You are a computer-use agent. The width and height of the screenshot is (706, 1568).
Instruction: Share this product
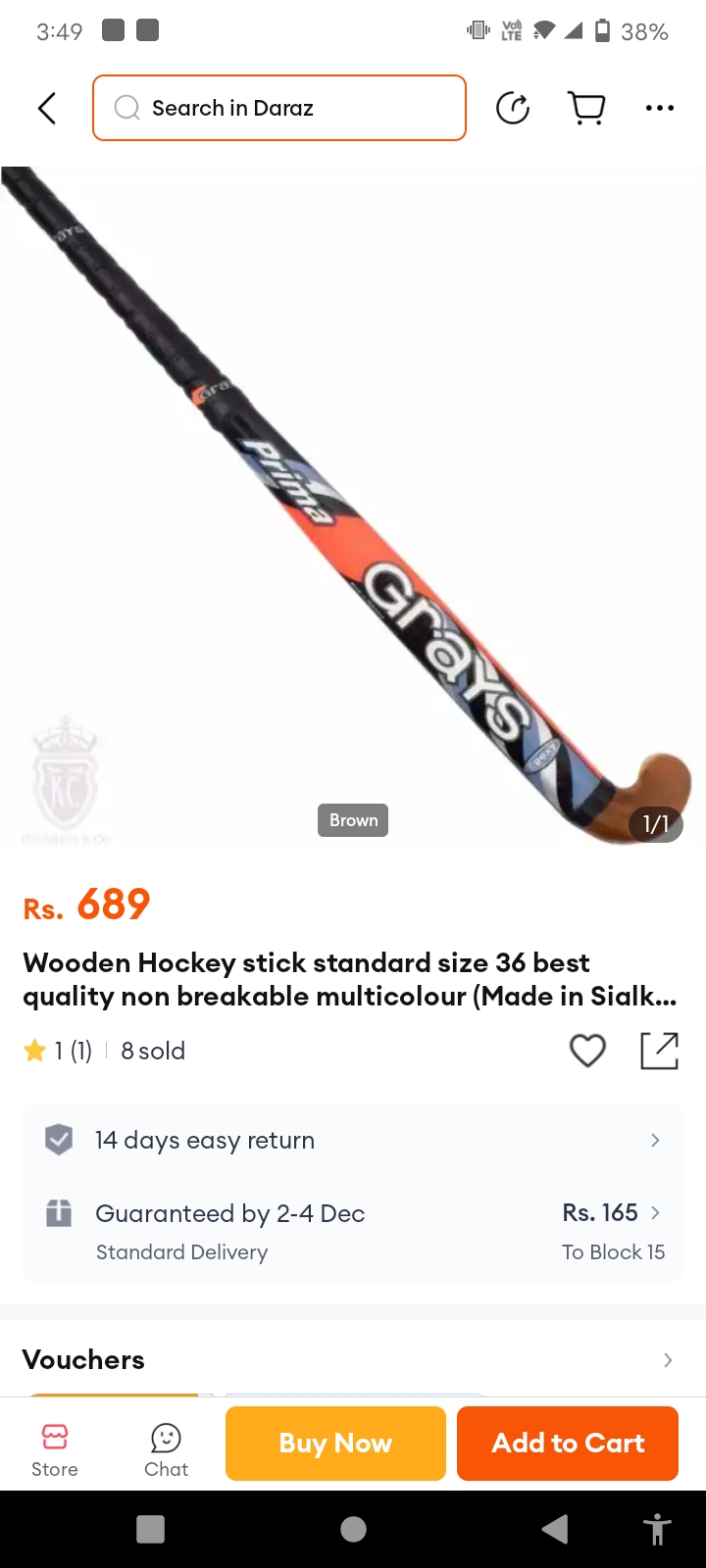(659, 1051)
